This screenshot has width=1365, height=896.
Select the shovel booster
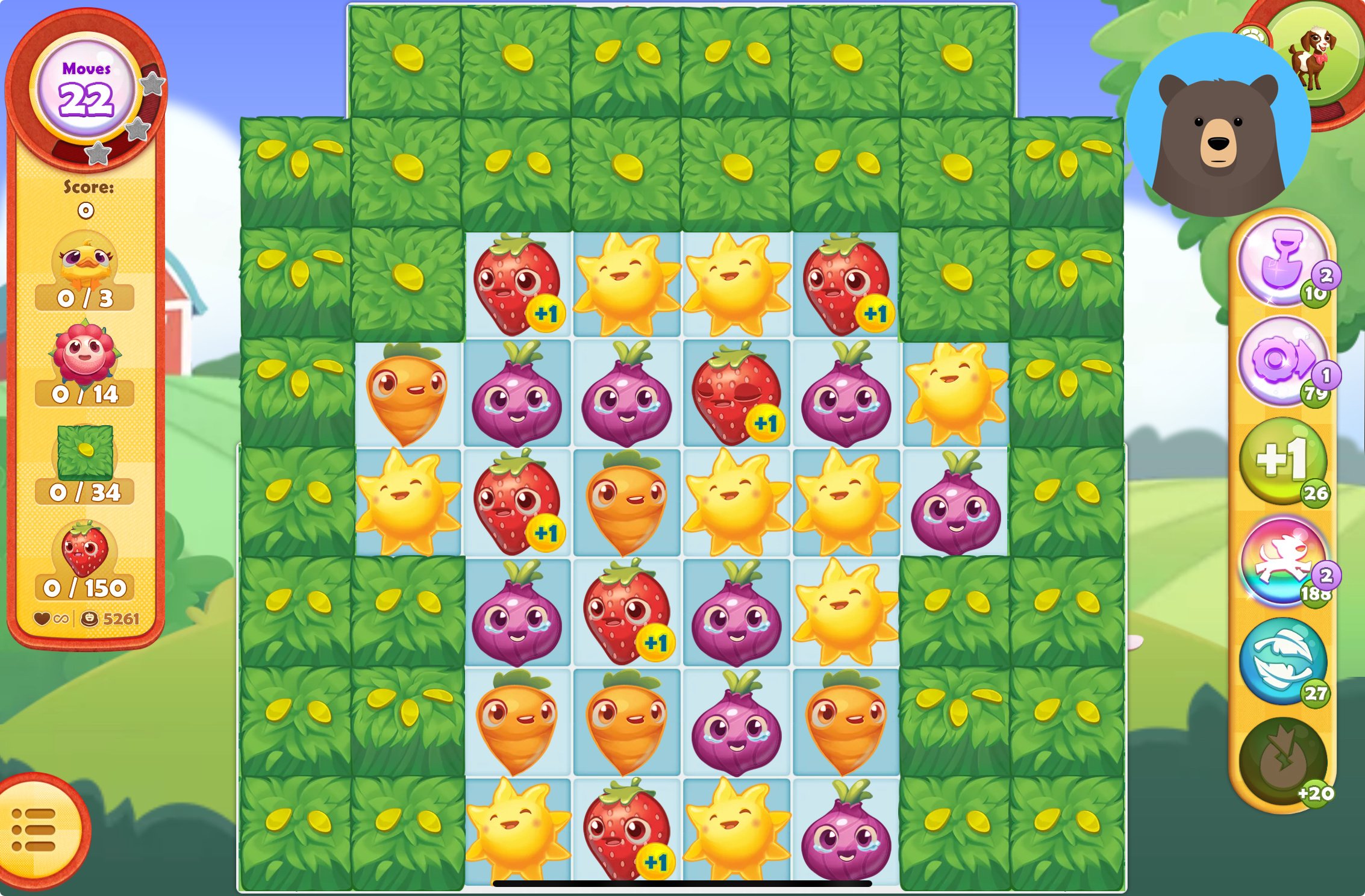1283,262
